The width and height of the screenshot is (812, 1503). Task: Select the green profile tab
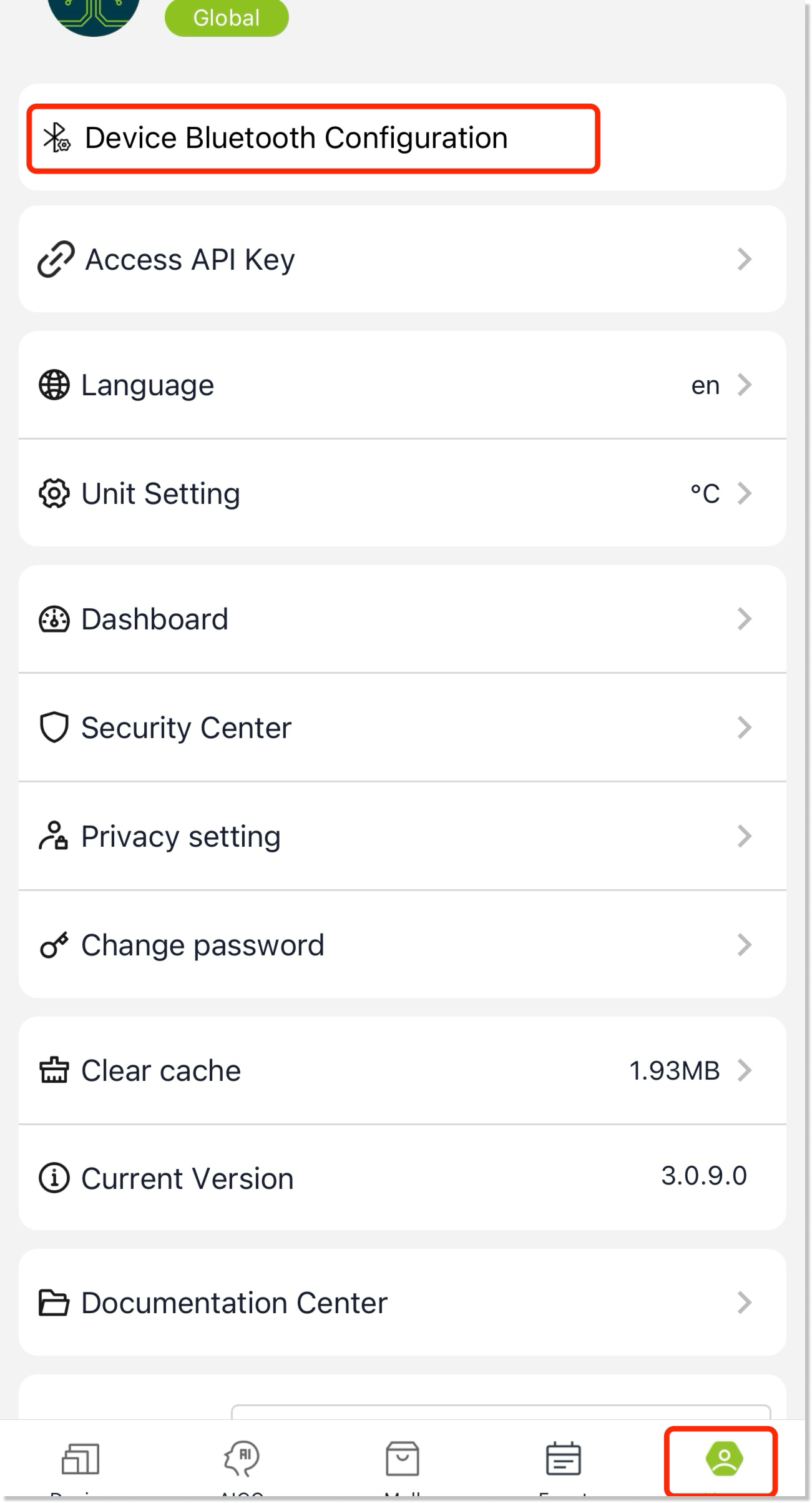pyautogui.click(x=724, y=1462)
